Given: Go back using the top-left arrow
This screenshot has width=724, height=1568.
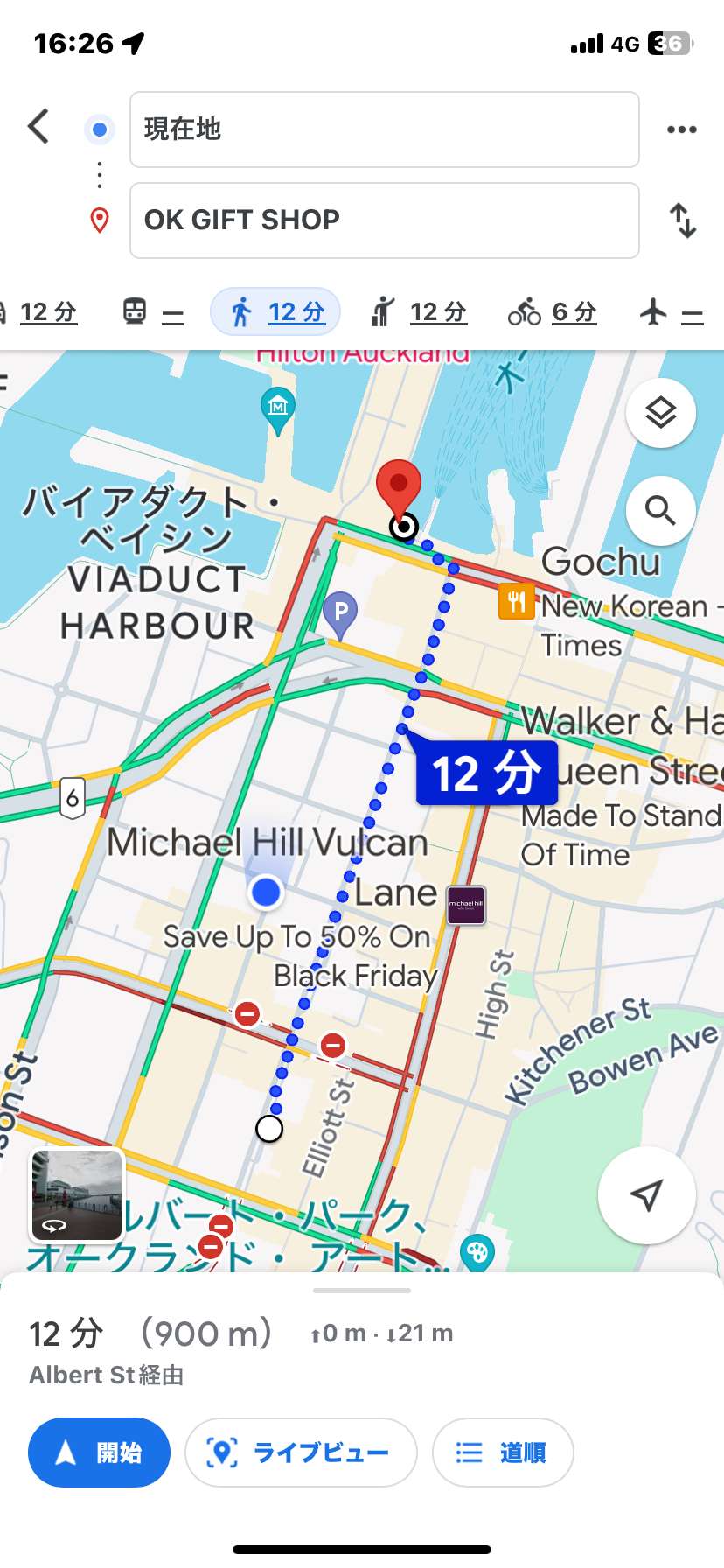Looking at the screenshot, I should coord(38,127).
